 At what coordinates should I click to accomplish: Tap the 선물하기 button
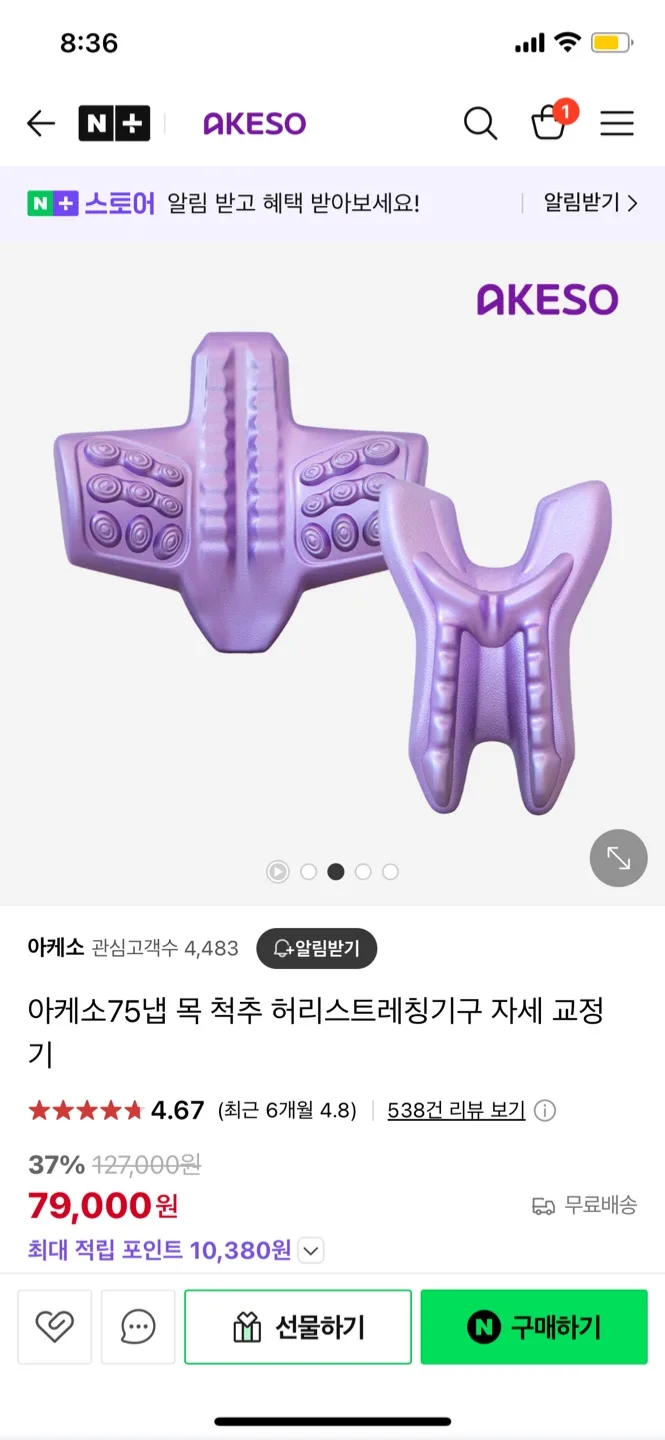(x=298, y=1327)
